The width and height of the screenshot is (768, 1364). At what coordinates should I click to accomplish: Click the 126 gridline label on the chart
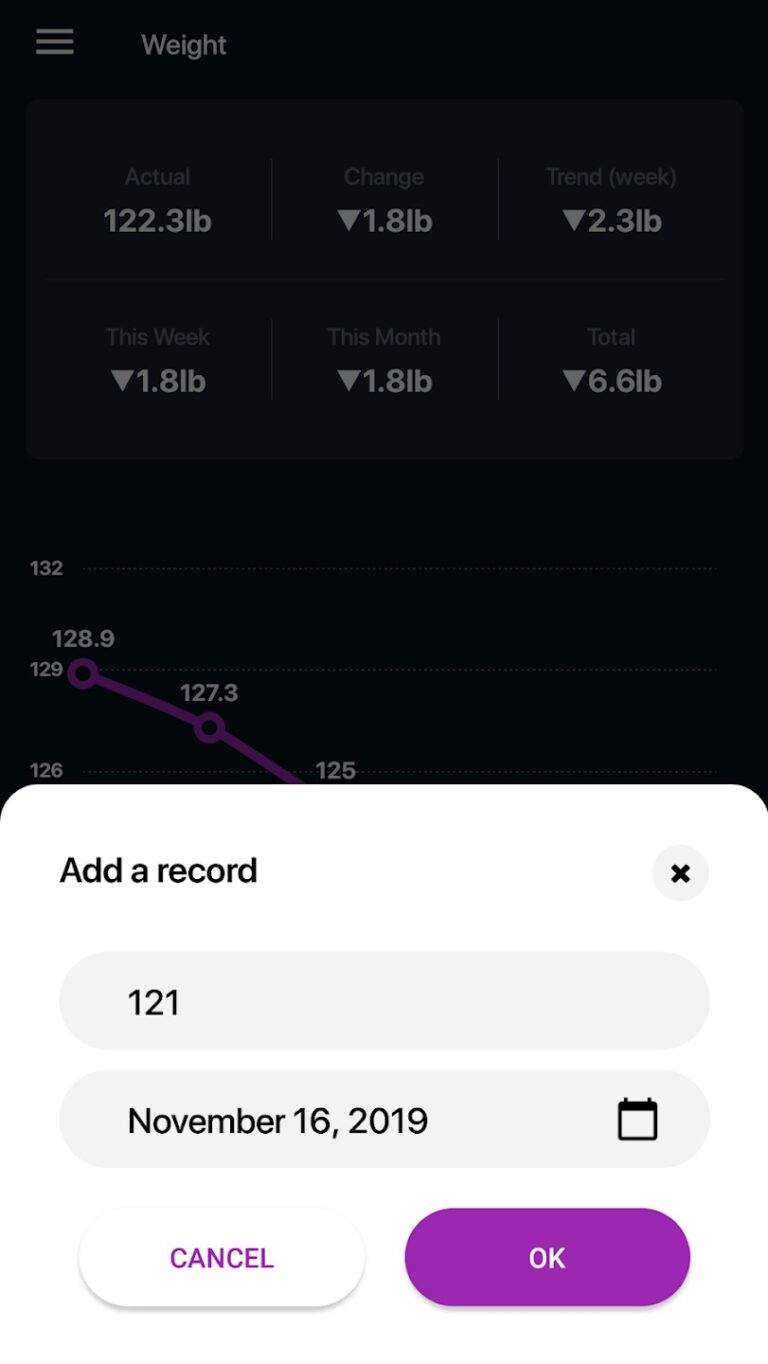coord(47,770)
